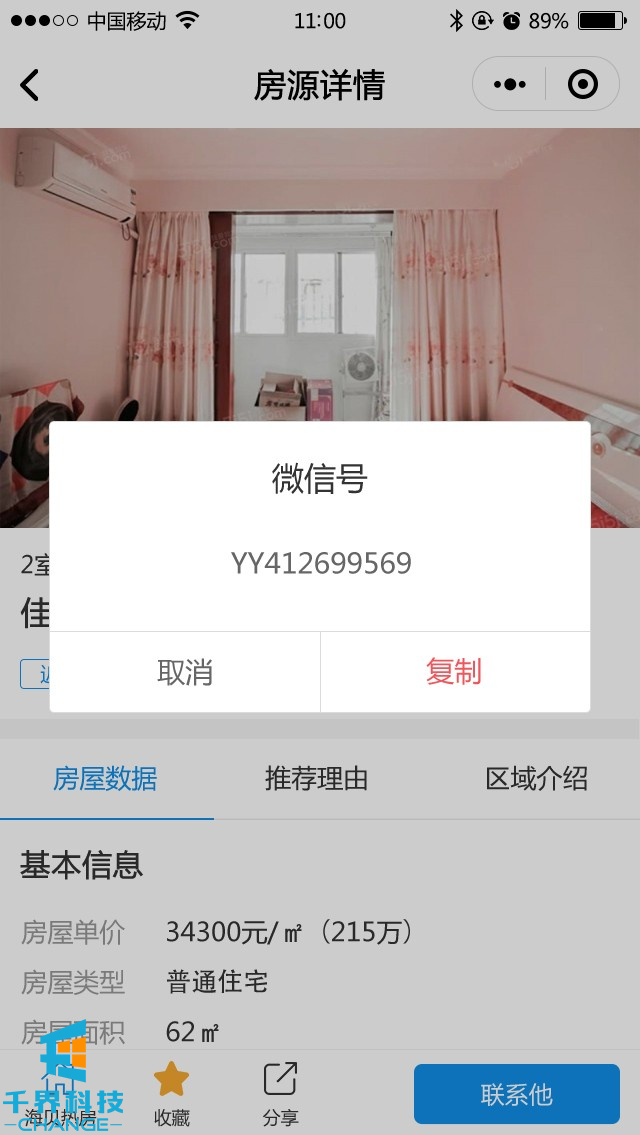This screenshot has width=640, height=1135.
Task: Tap the 联系他 contact button
Action: click(516, 1094)
